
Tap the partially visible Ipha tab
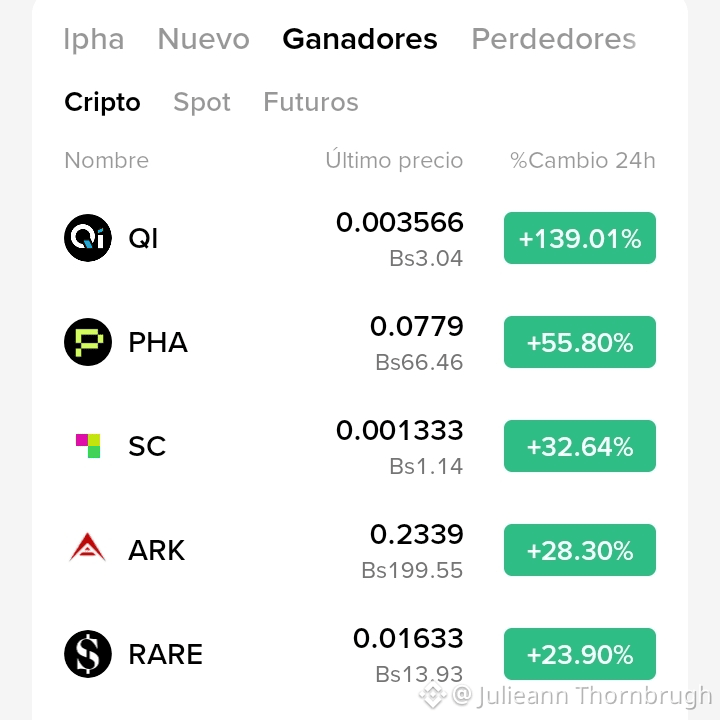pyautogui.click(x=94, y=40)
